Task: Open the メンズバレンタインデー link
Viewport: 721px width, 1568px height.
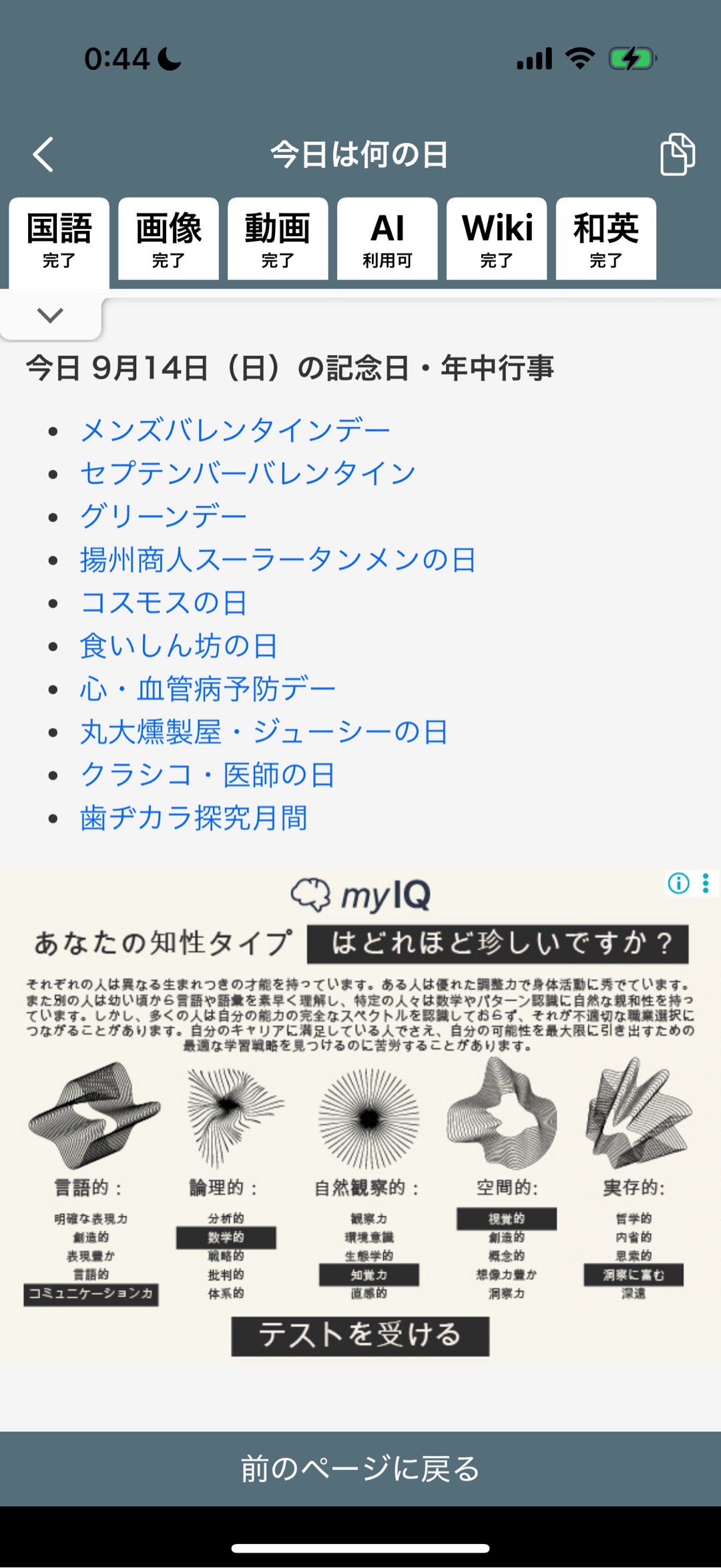Action: tap(235, 431)
